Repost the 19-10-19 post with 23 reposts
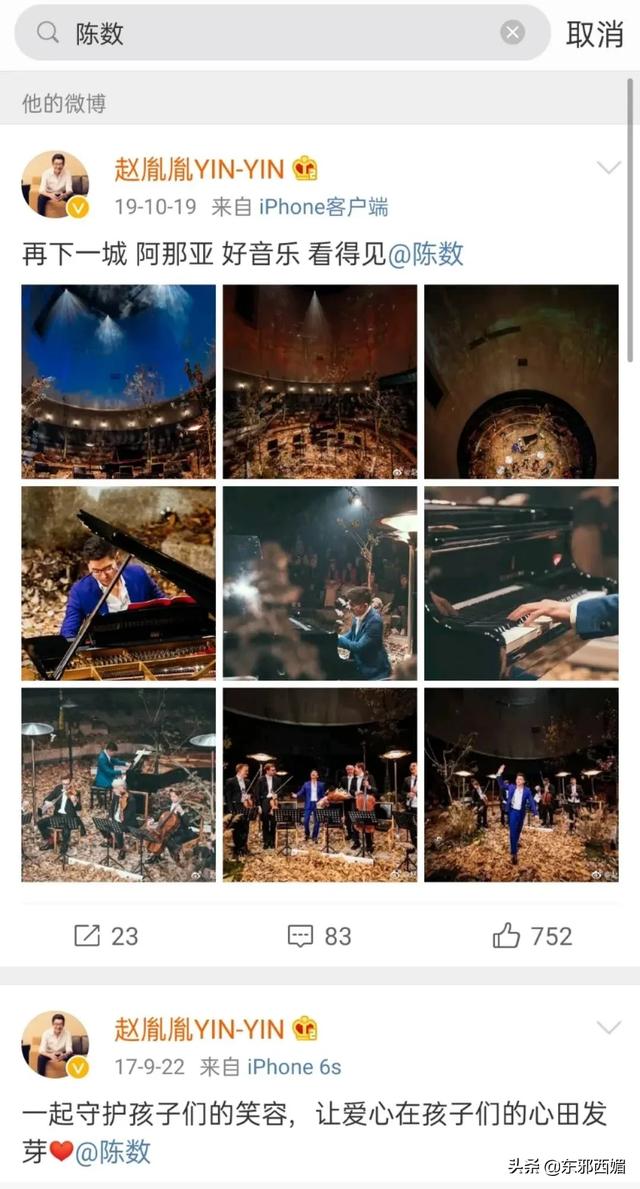640x1189 pixels. point(106,936)
